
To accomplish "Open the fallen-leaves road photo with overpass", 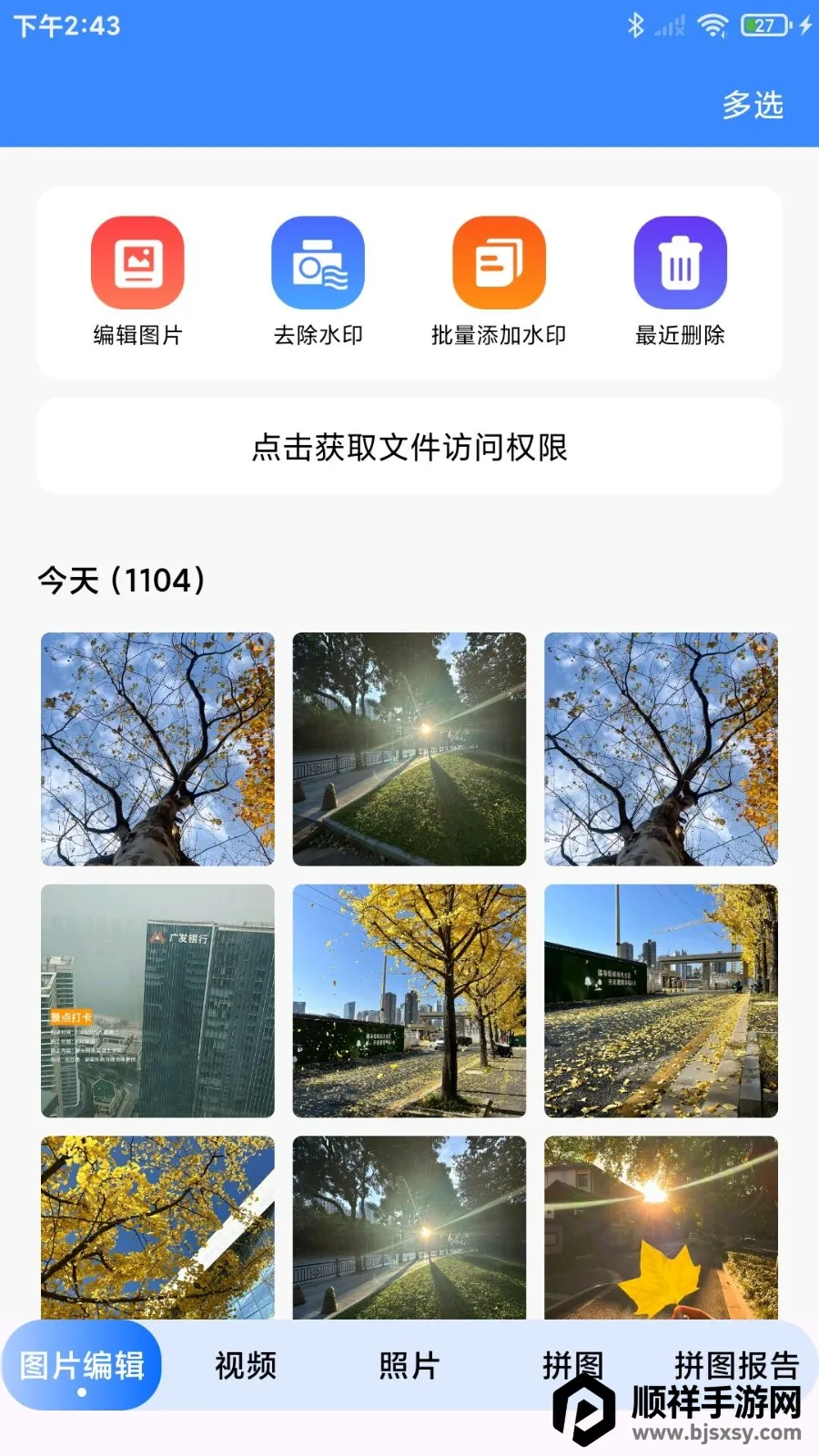I will click(x=661, y=1001).
